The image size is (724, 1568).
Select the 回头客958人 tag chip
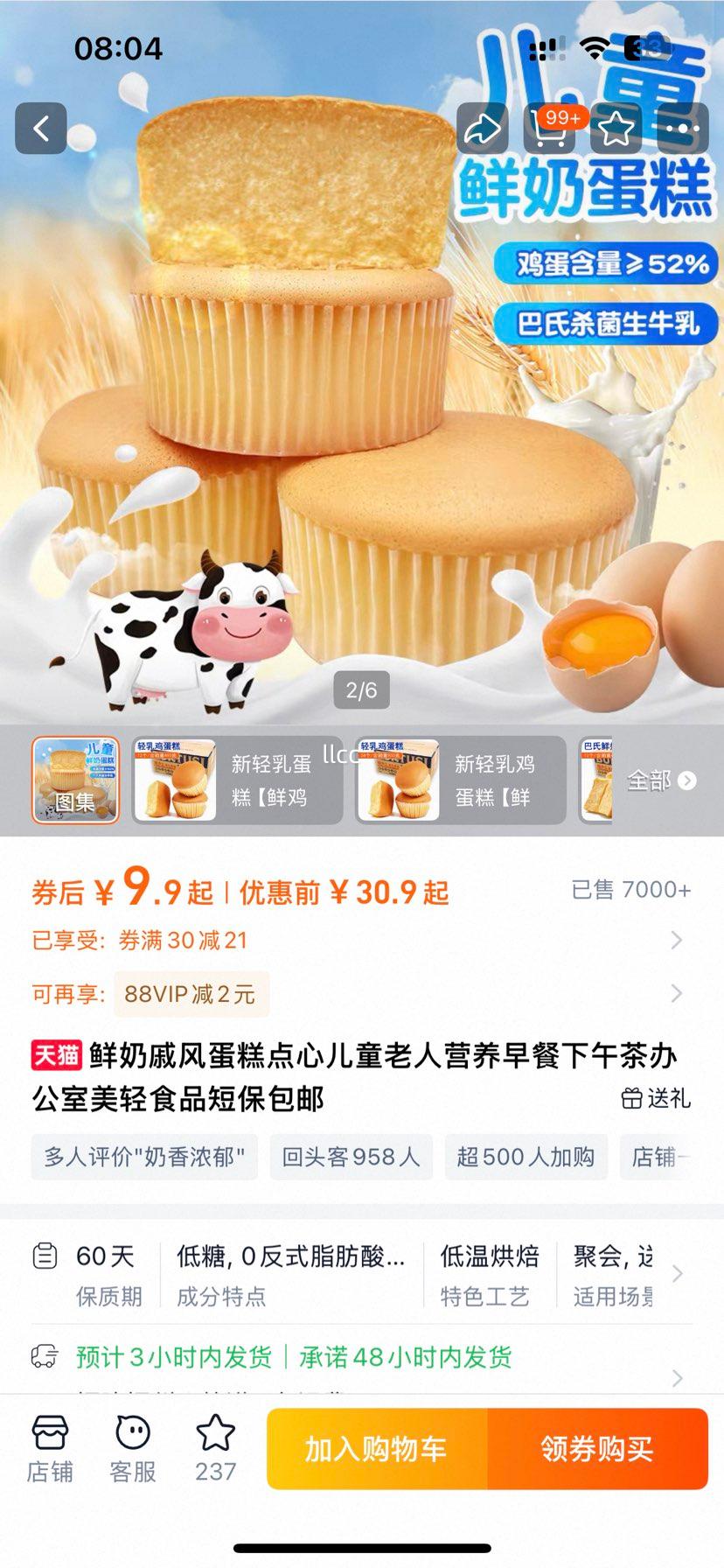click(x=351, y=1156)
